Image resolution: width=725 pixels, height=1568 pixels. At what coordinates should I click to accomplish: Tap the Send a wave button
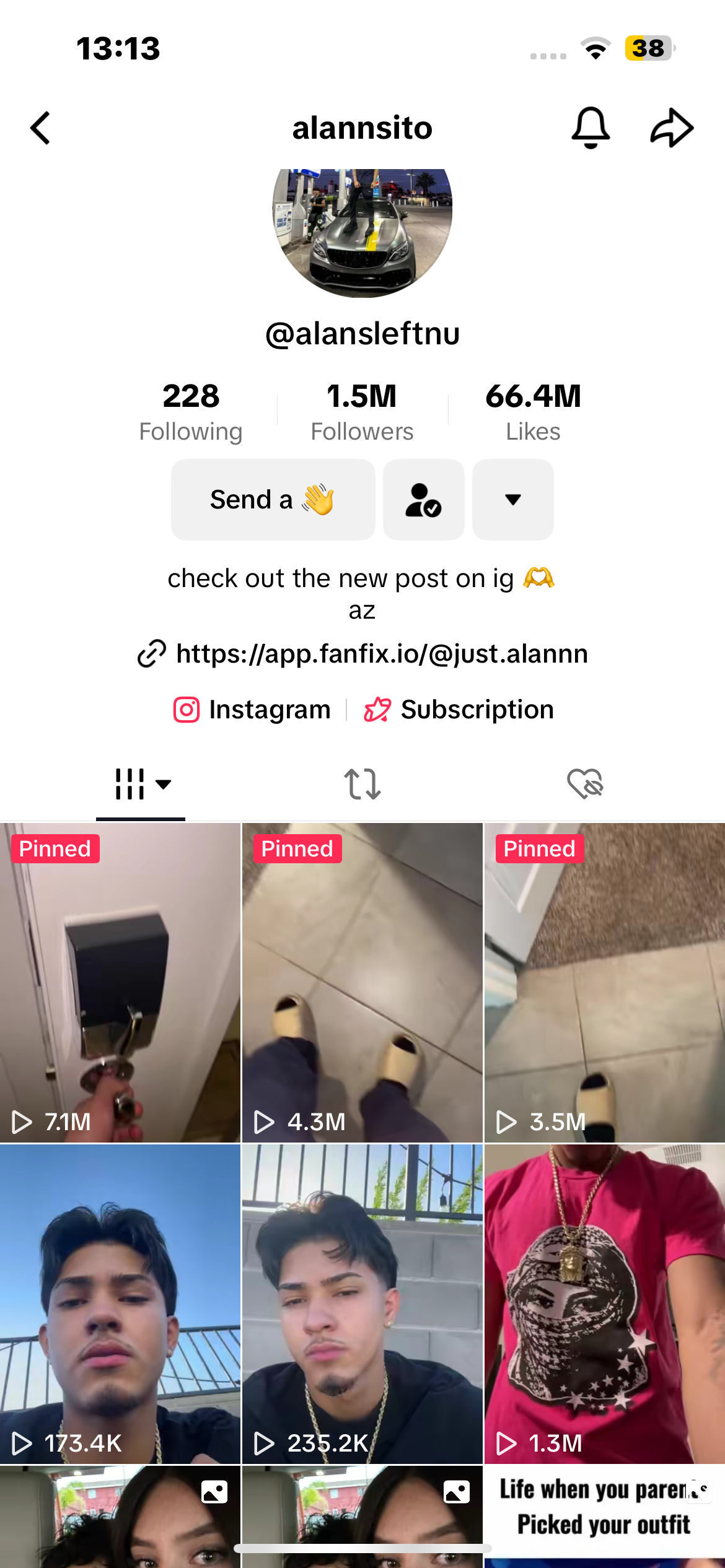point(273,500)
